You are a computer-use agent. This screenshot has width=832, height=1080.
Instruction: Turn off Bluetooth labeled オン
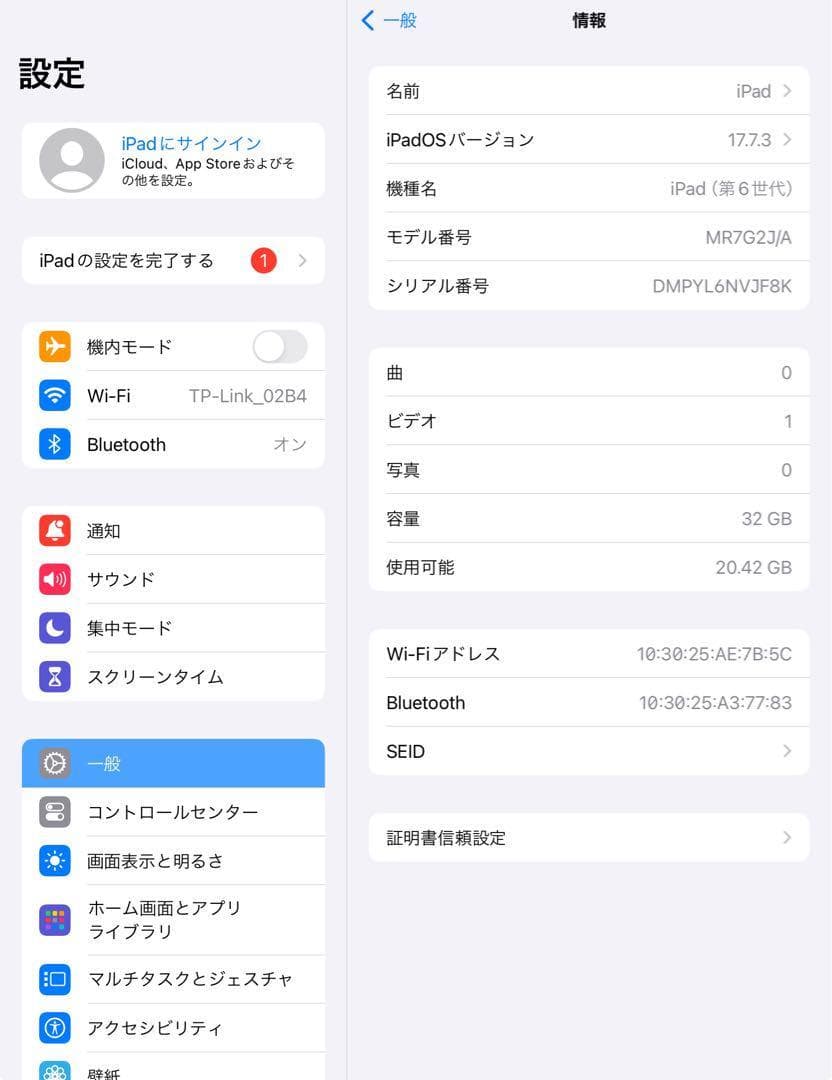(289, 444)
